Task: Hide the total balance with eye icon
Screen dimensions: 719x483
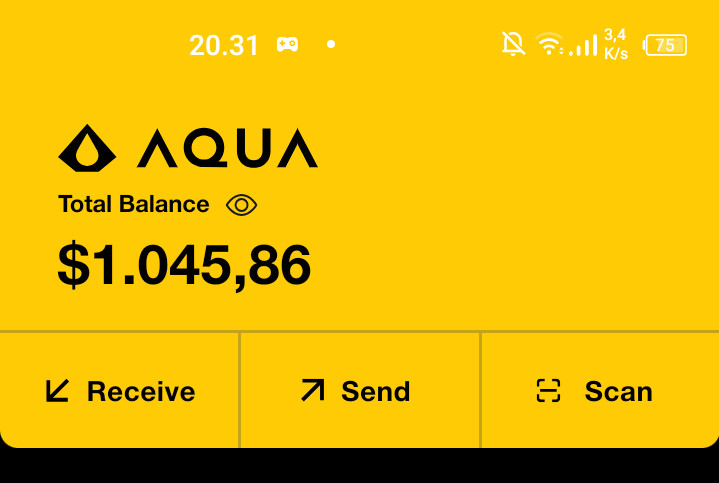Action: tap(242, 205)
